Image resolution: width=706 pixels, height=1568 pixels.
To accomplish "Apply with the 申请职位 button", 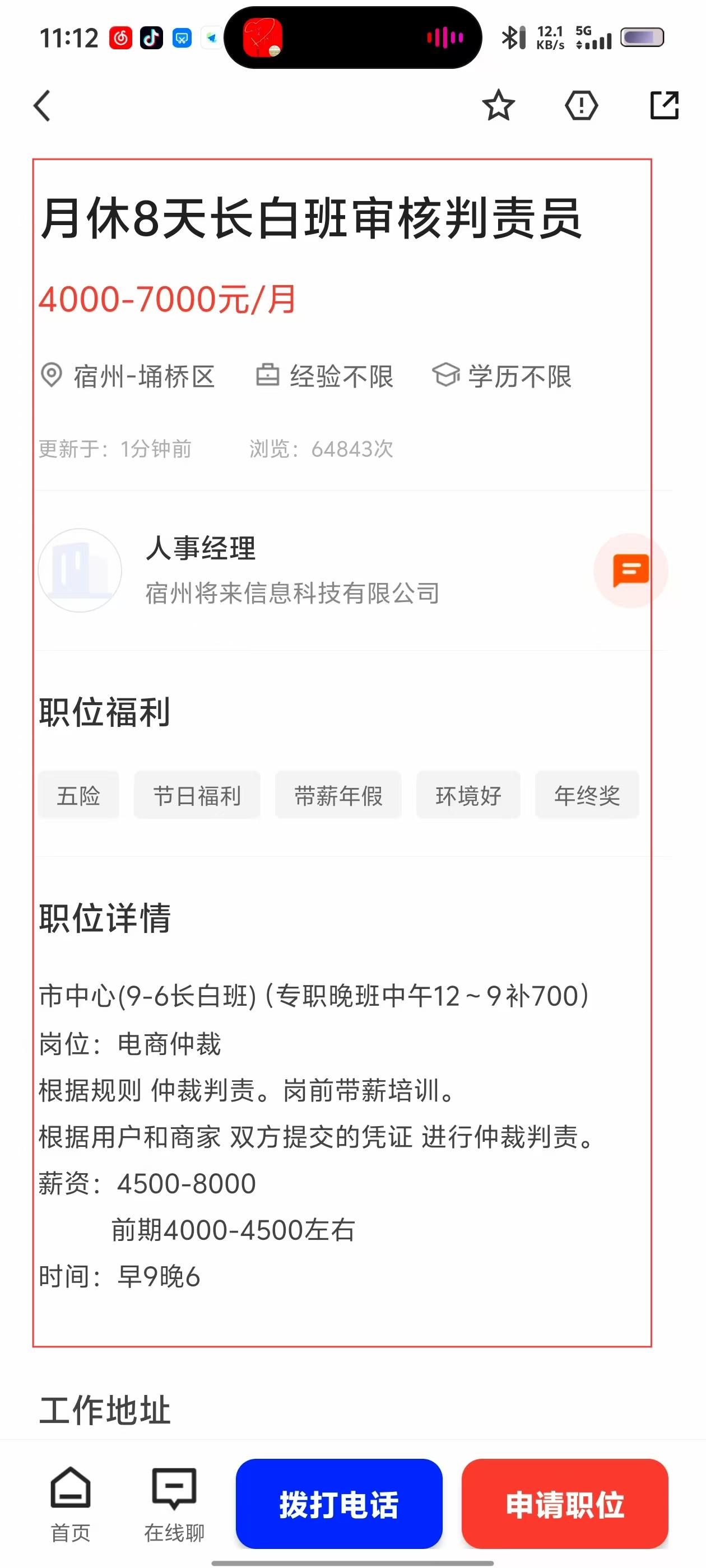I will [x=565, y=1504].
